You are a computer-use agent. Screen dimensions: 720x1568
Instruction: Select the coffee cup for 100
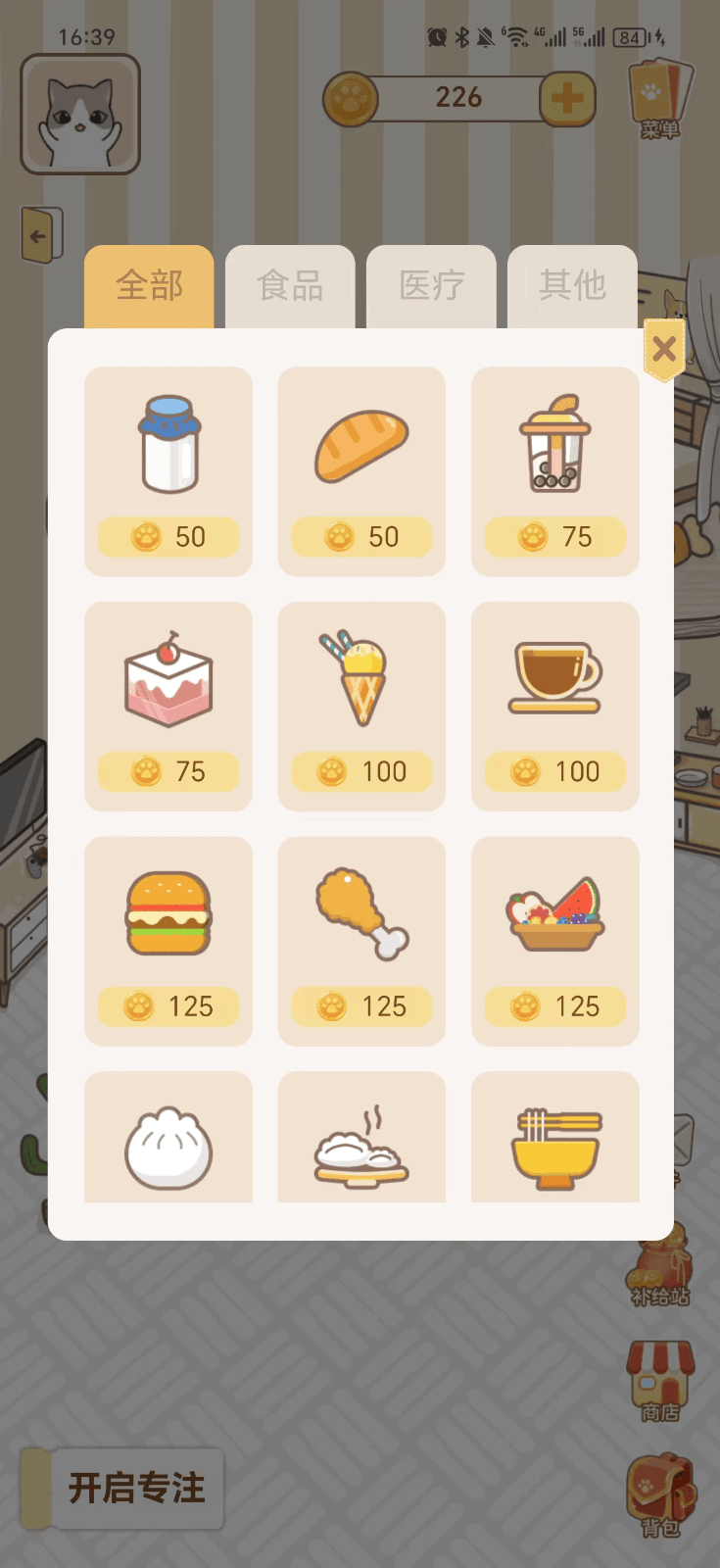pyautogui.click(x=555, y=707)
